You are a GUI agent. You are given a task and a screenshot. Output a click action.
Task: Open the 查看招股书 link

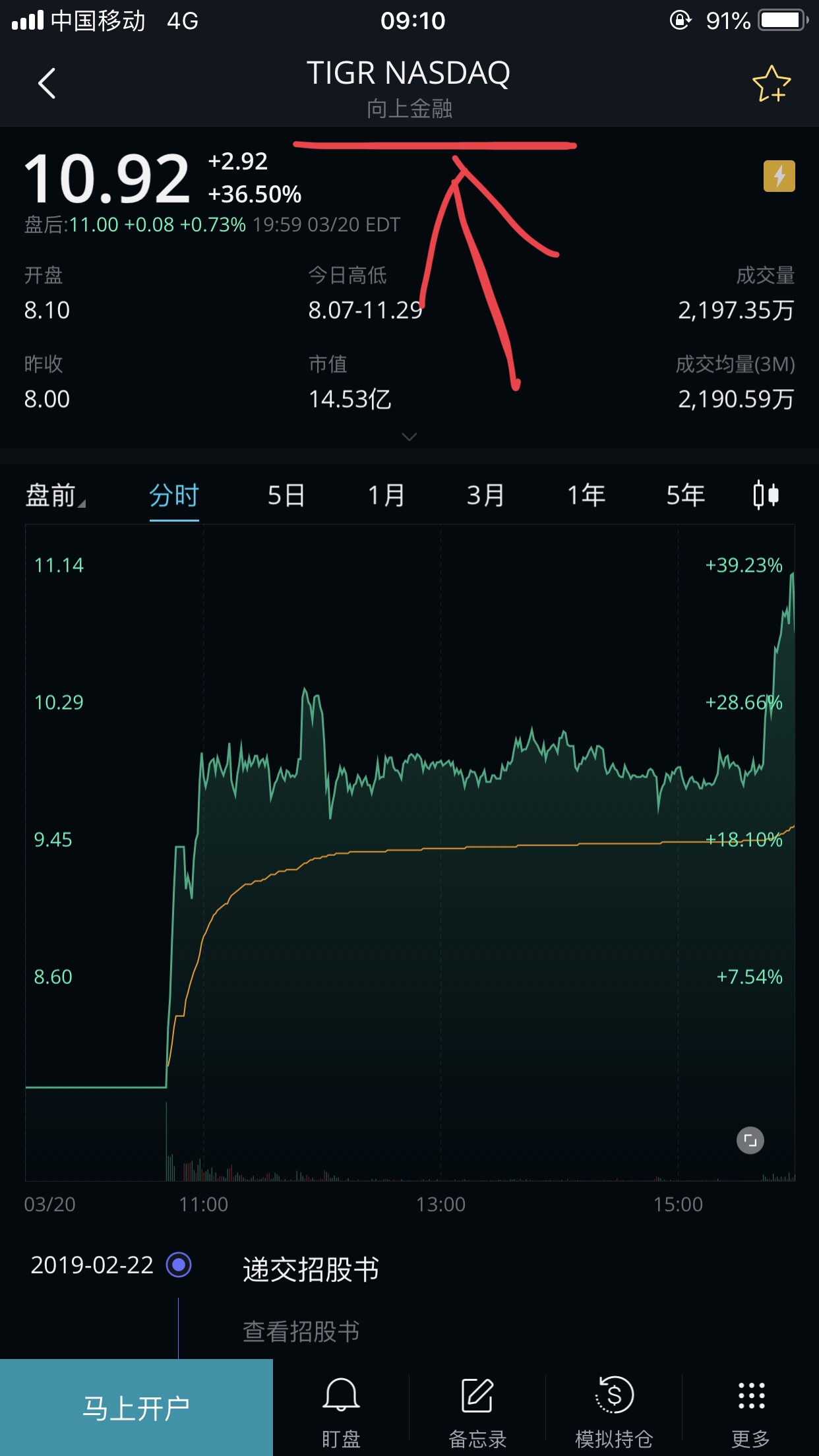click(301, 1331)
